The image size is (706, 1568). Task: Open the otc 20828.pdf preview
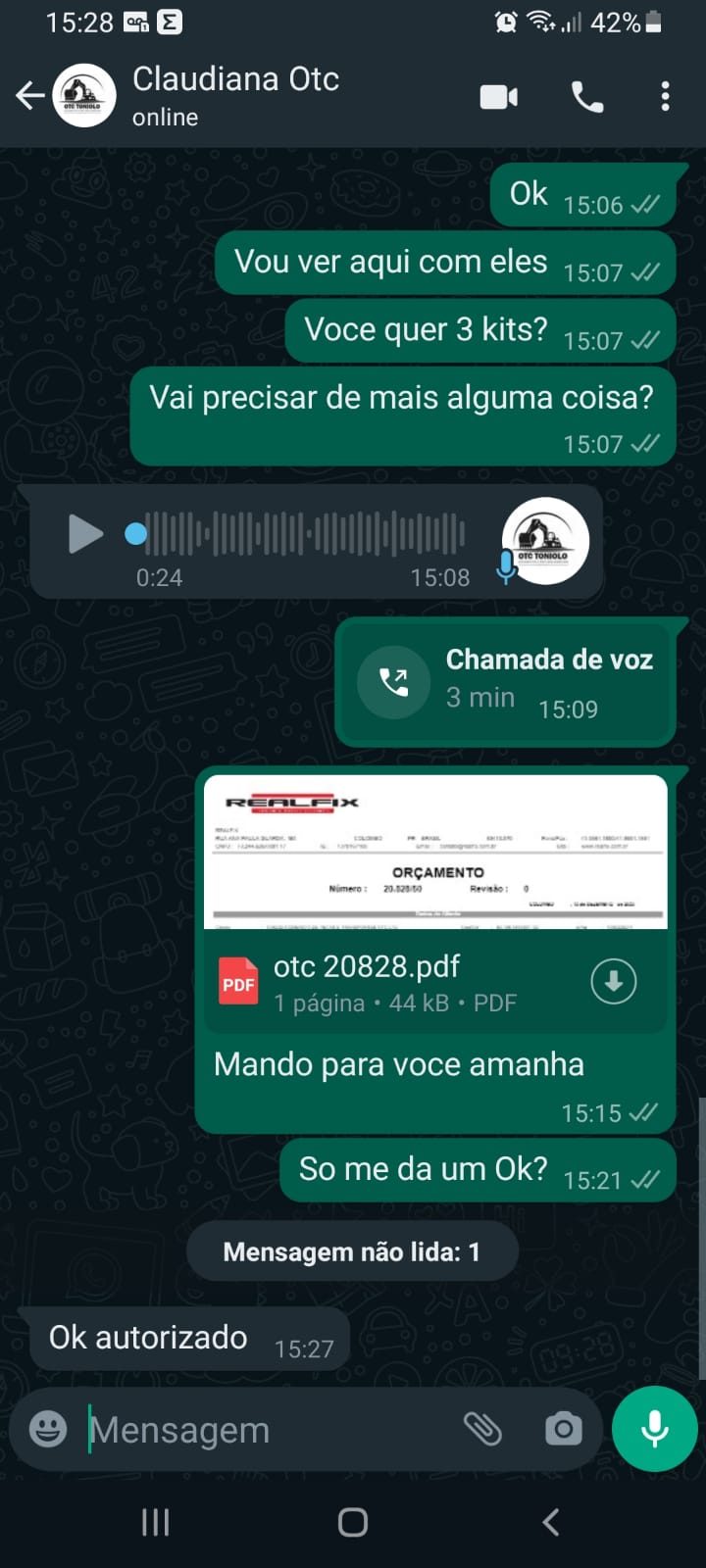[435, 853]
